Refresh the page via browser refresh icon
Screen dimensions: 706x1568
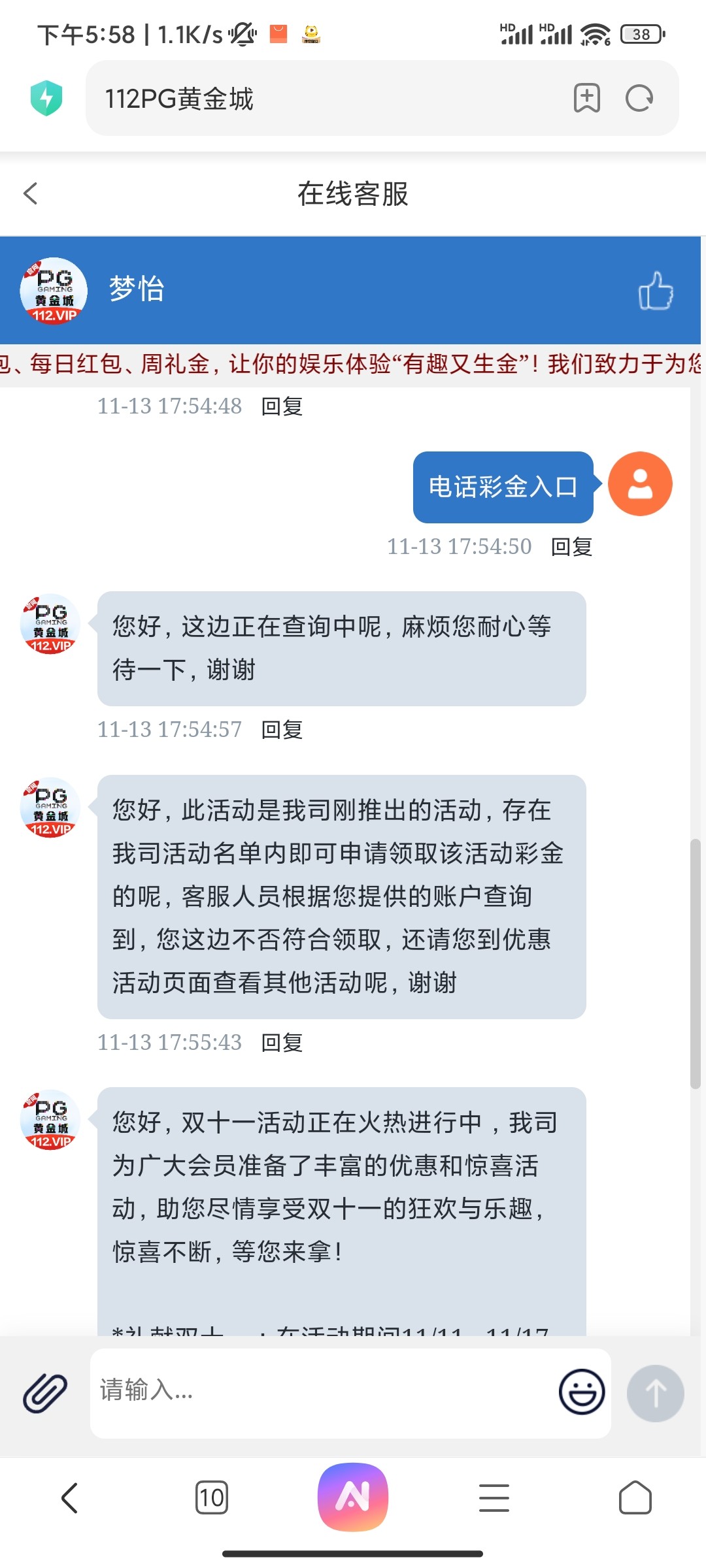click(637, 99)
